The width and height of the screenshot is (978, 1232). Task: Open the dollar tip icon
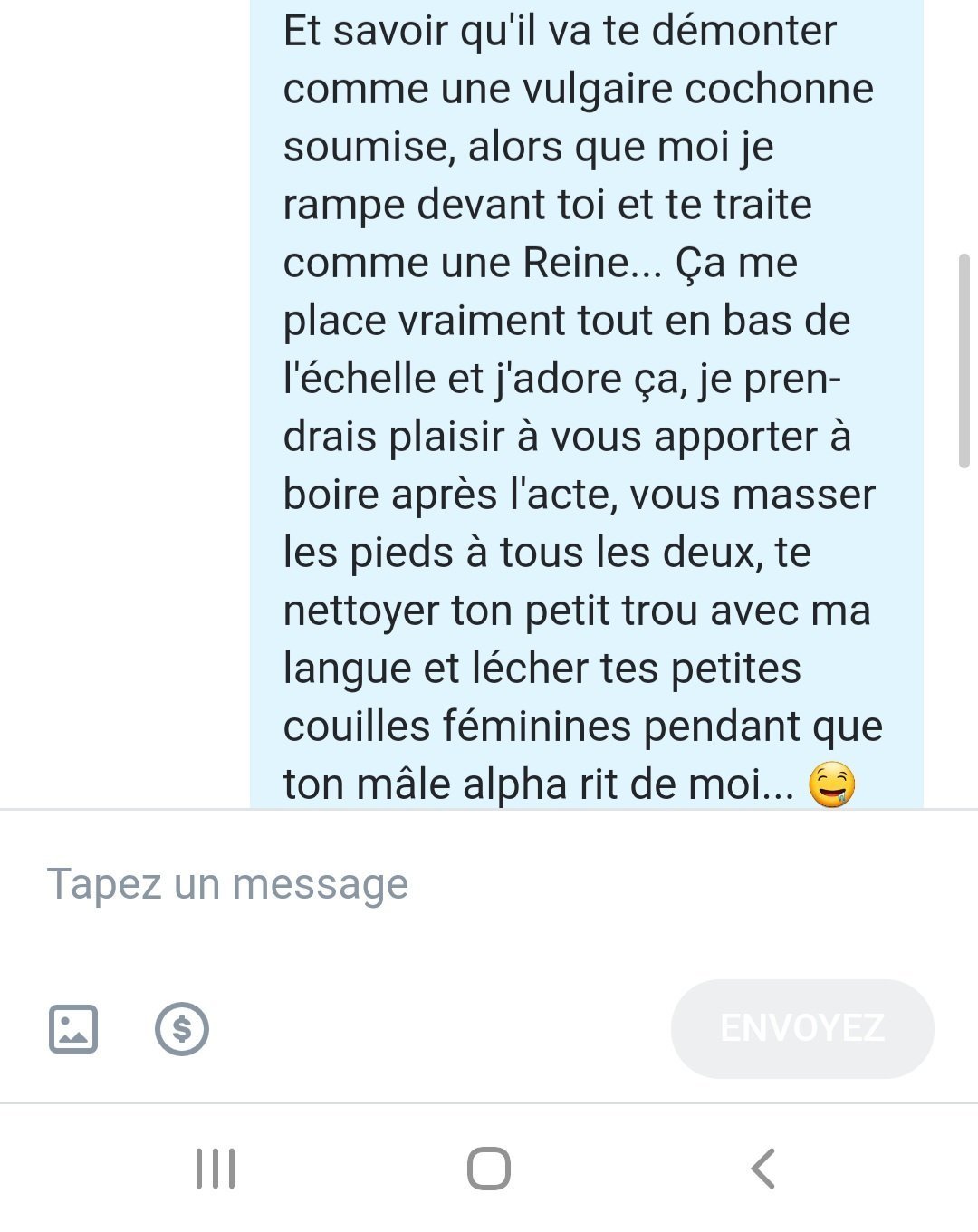(182, 1029)
